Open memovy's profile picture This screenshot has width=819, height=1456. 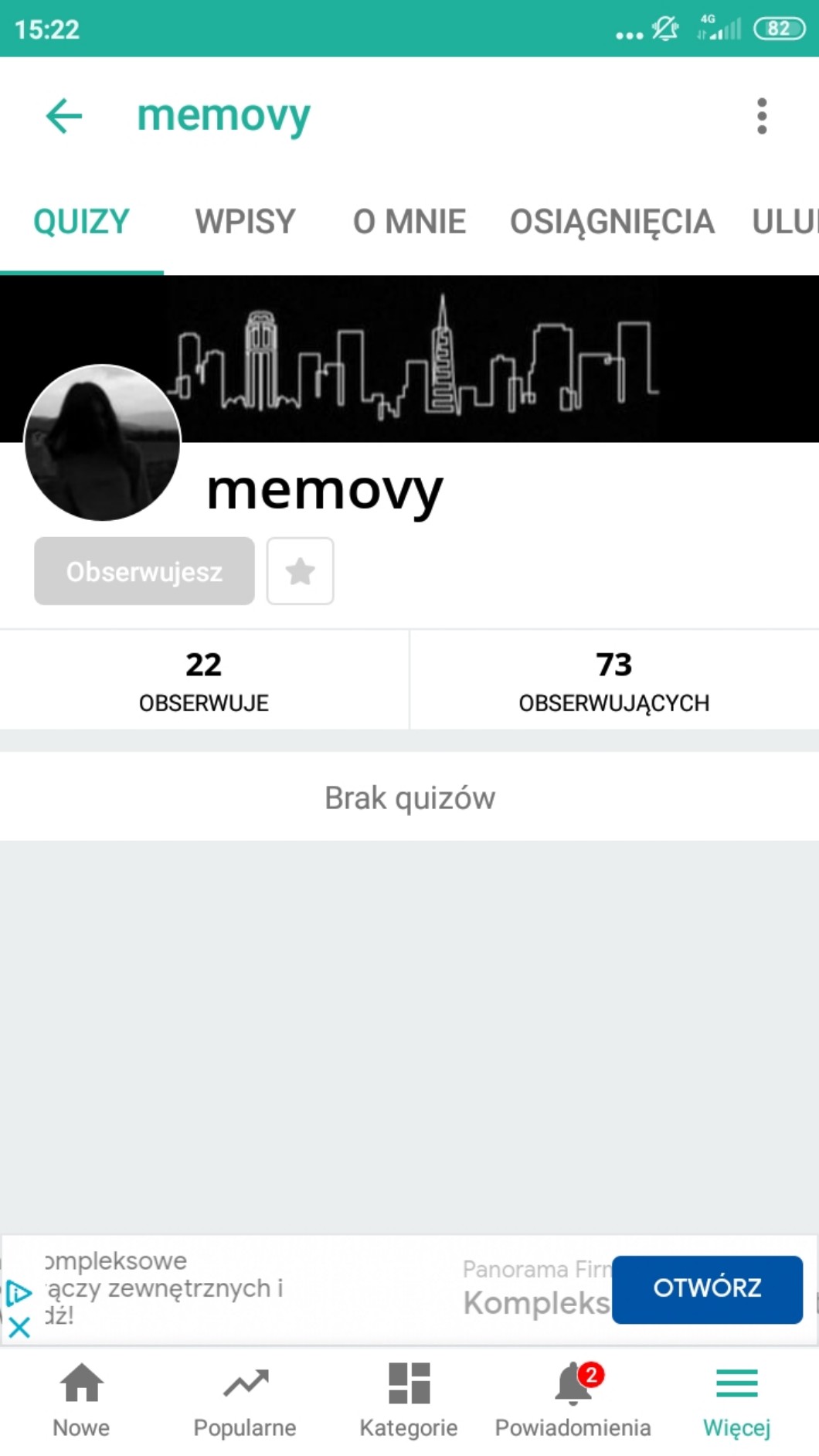[103, 443]
